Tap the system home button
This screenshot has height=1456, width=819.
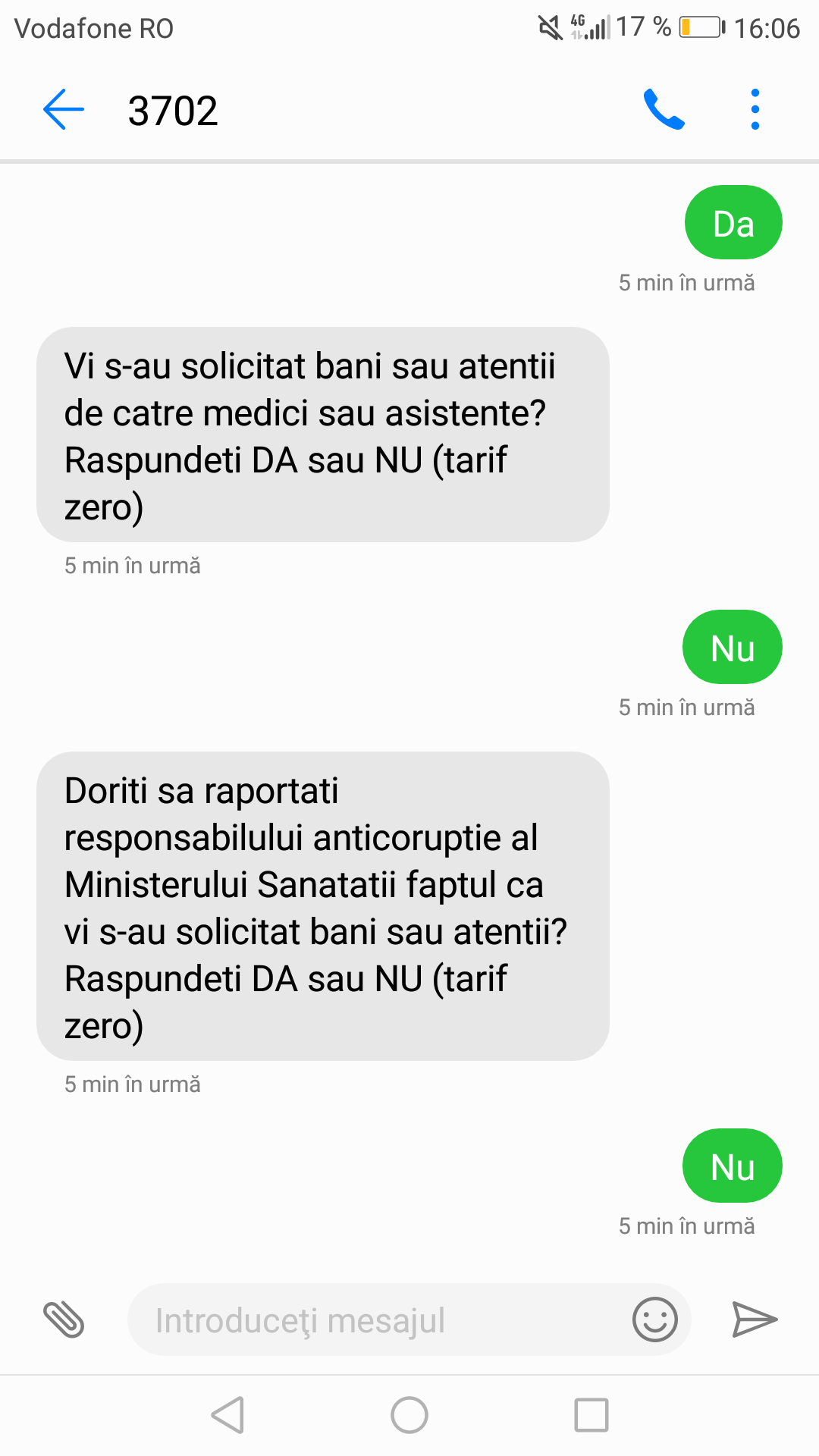(x=409, y=1415)
